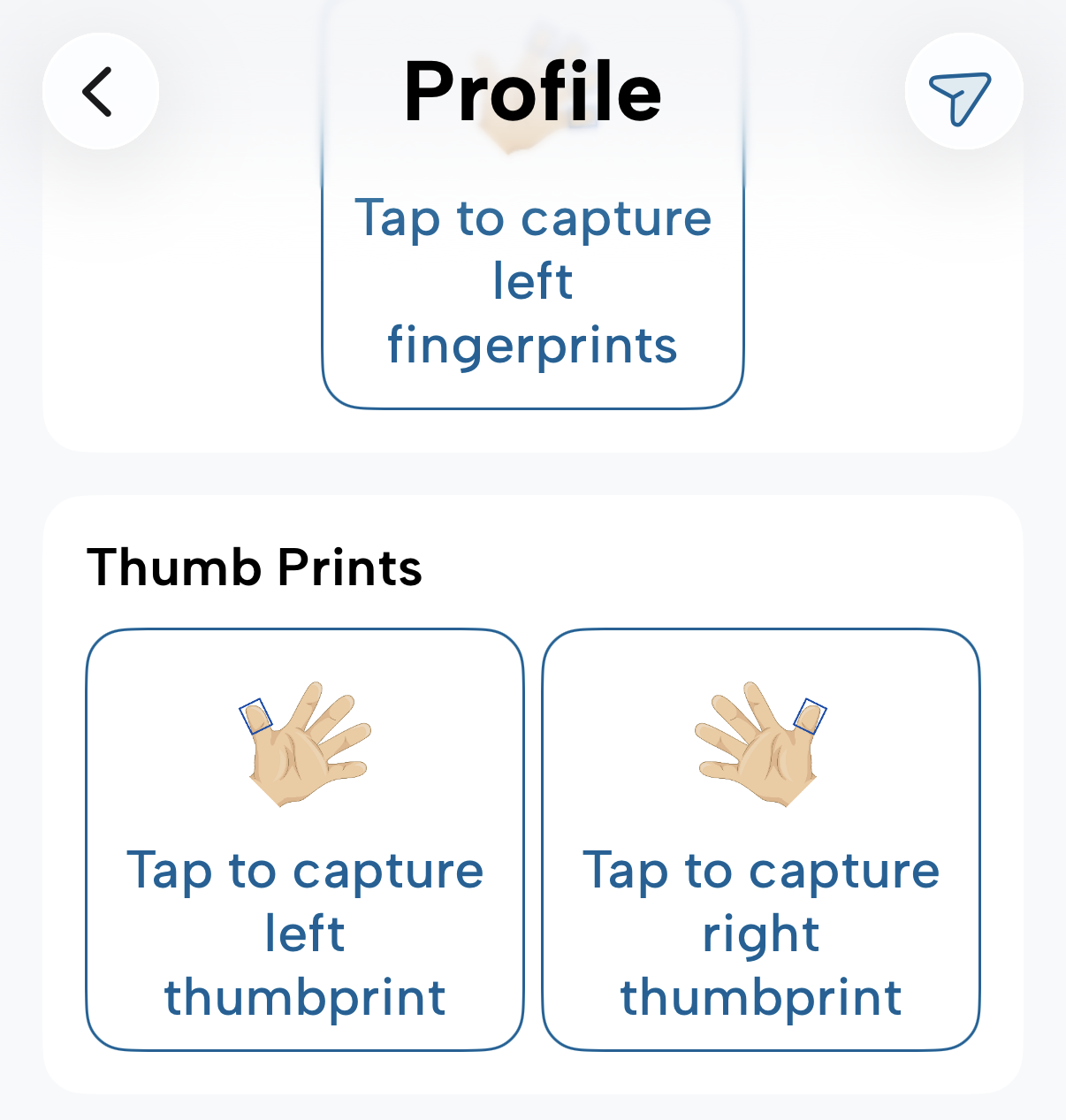Select the Thumb Prints section header

[255, 567]
